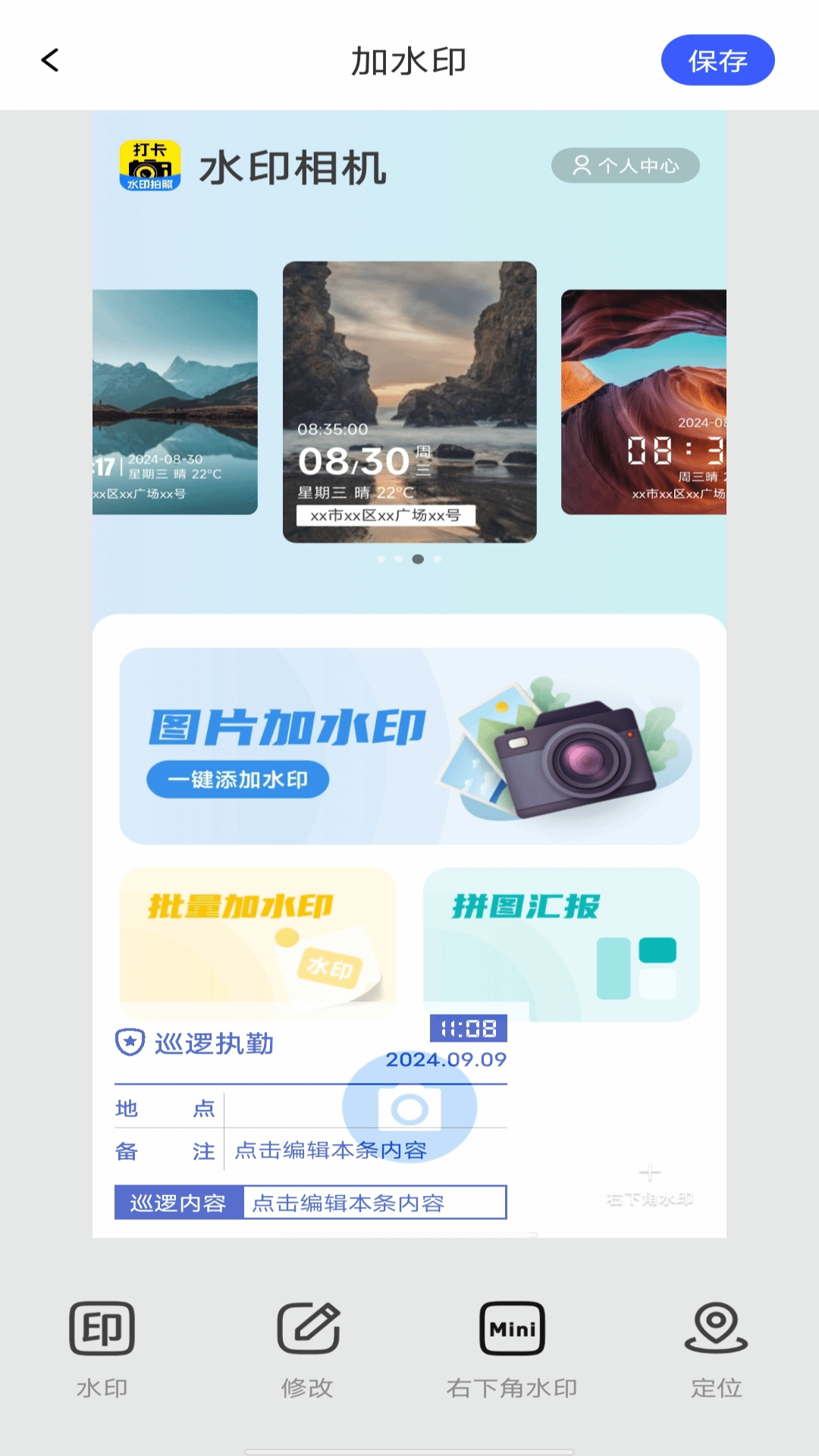819x1456 pixels.
Task: Go back using the top-left arrow
Action: [x=50, y=60]
